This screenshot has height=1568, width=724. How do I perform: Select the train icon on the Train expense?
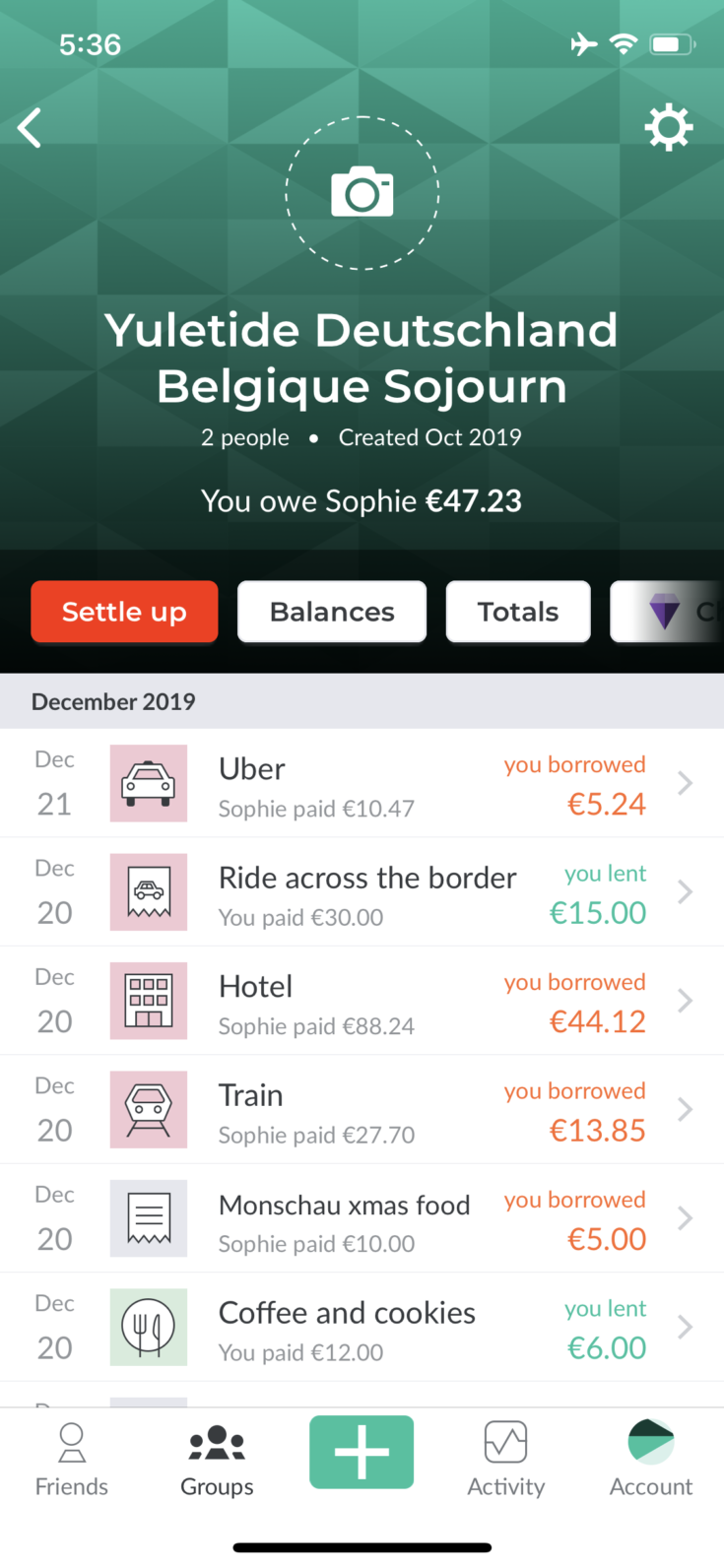click(x=148, y=1109)
